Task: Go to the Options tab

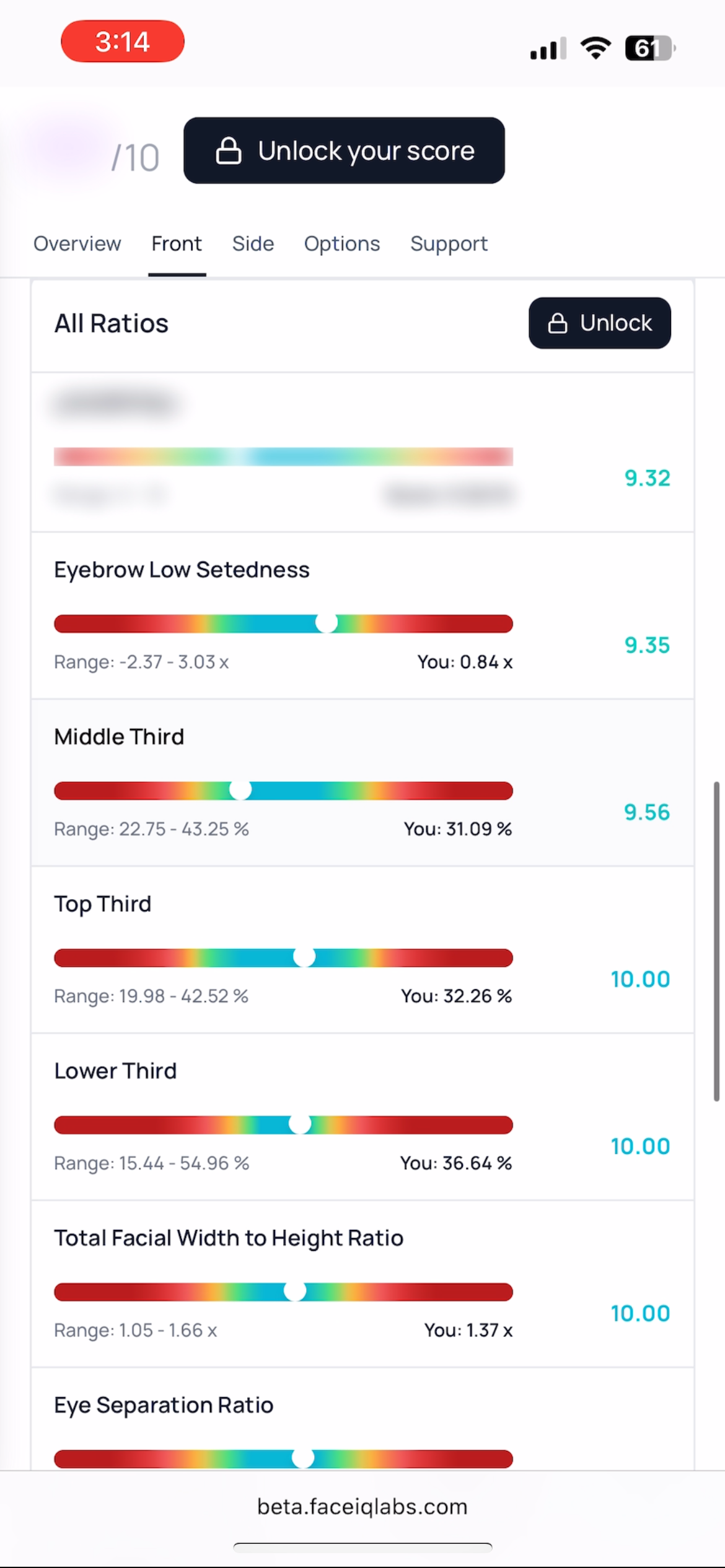Action: coord(341,244)
